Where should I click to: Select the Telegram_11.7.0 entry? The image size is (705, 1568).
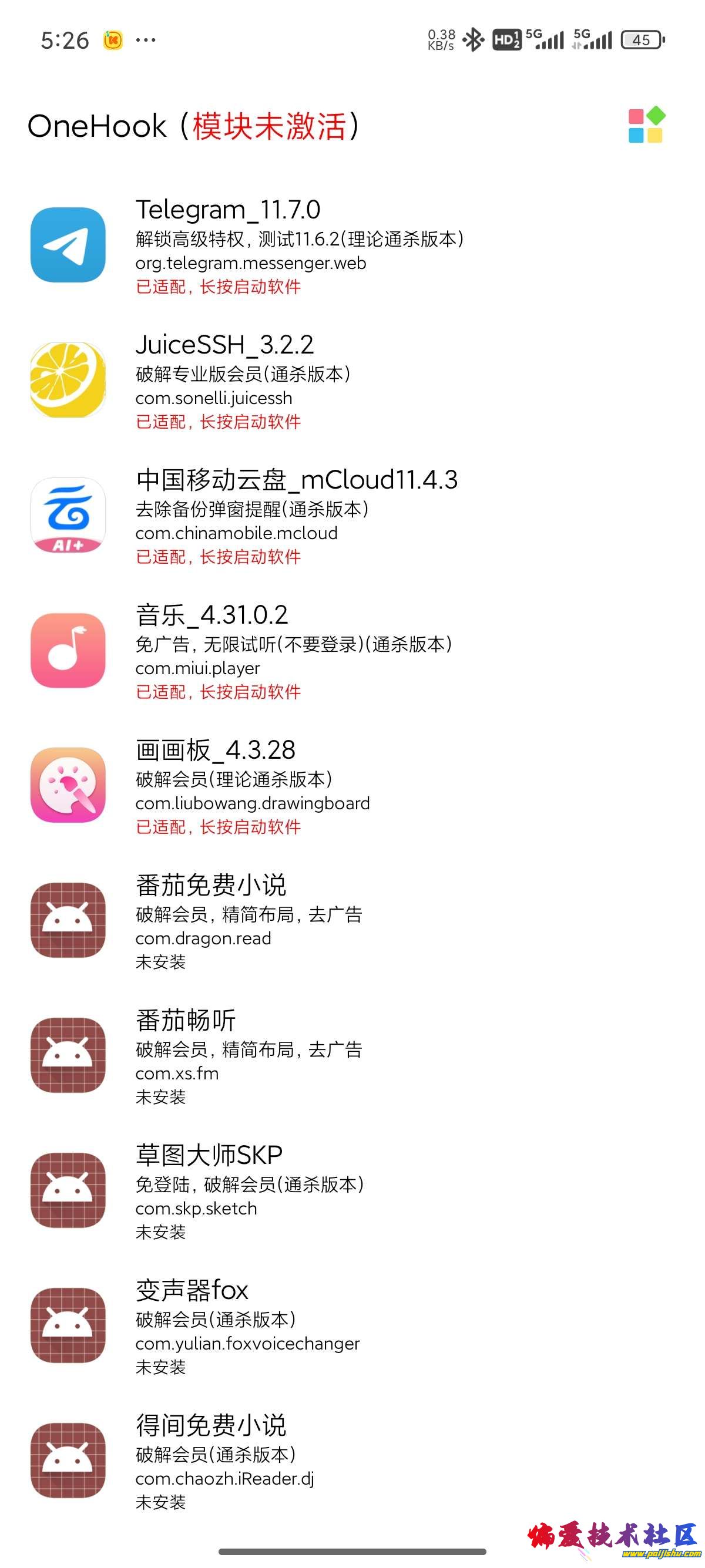(298, 245)
